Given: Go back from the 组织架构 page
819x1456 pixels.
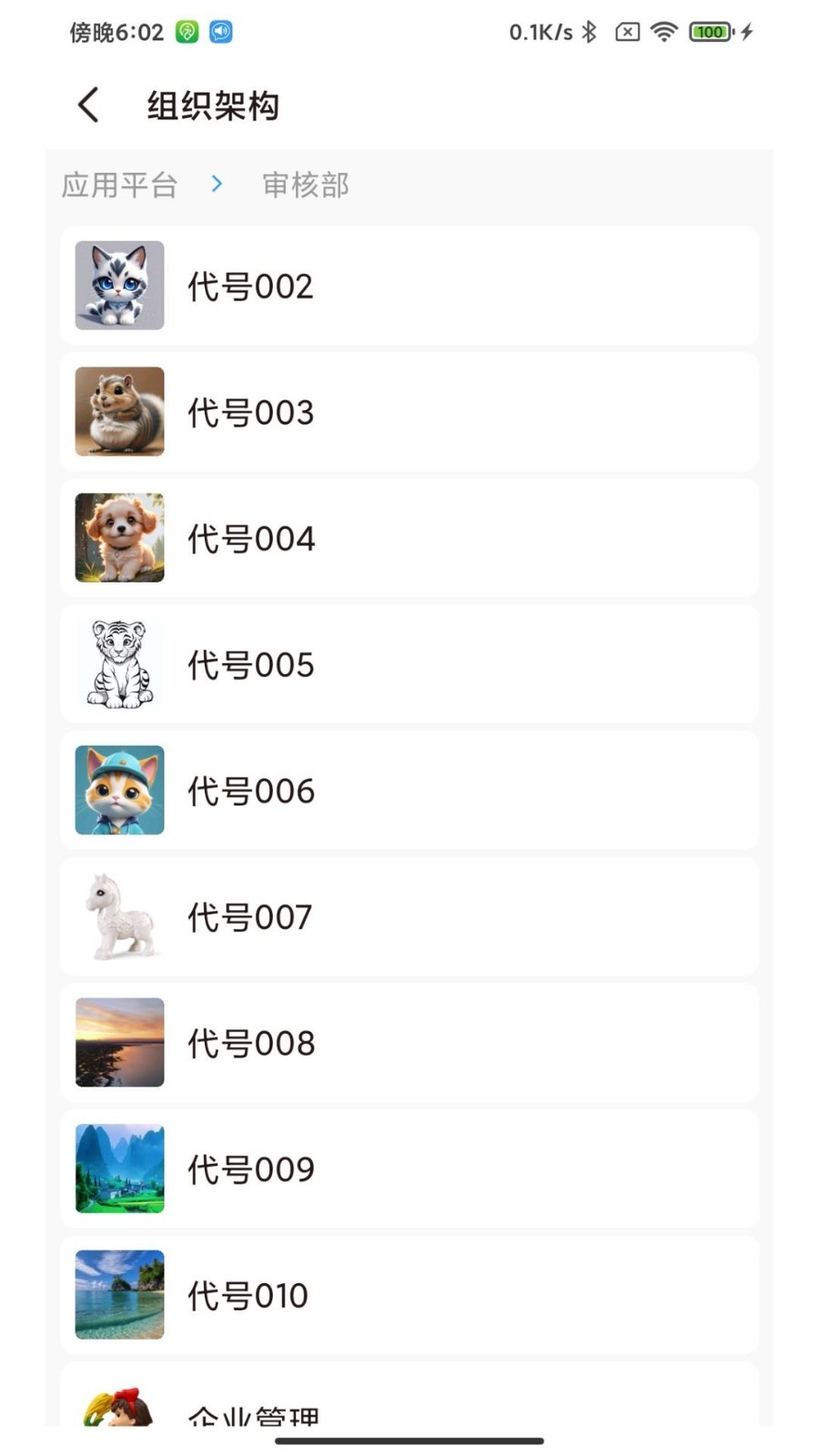Looking at the screenshot, I should coord(88,106).
